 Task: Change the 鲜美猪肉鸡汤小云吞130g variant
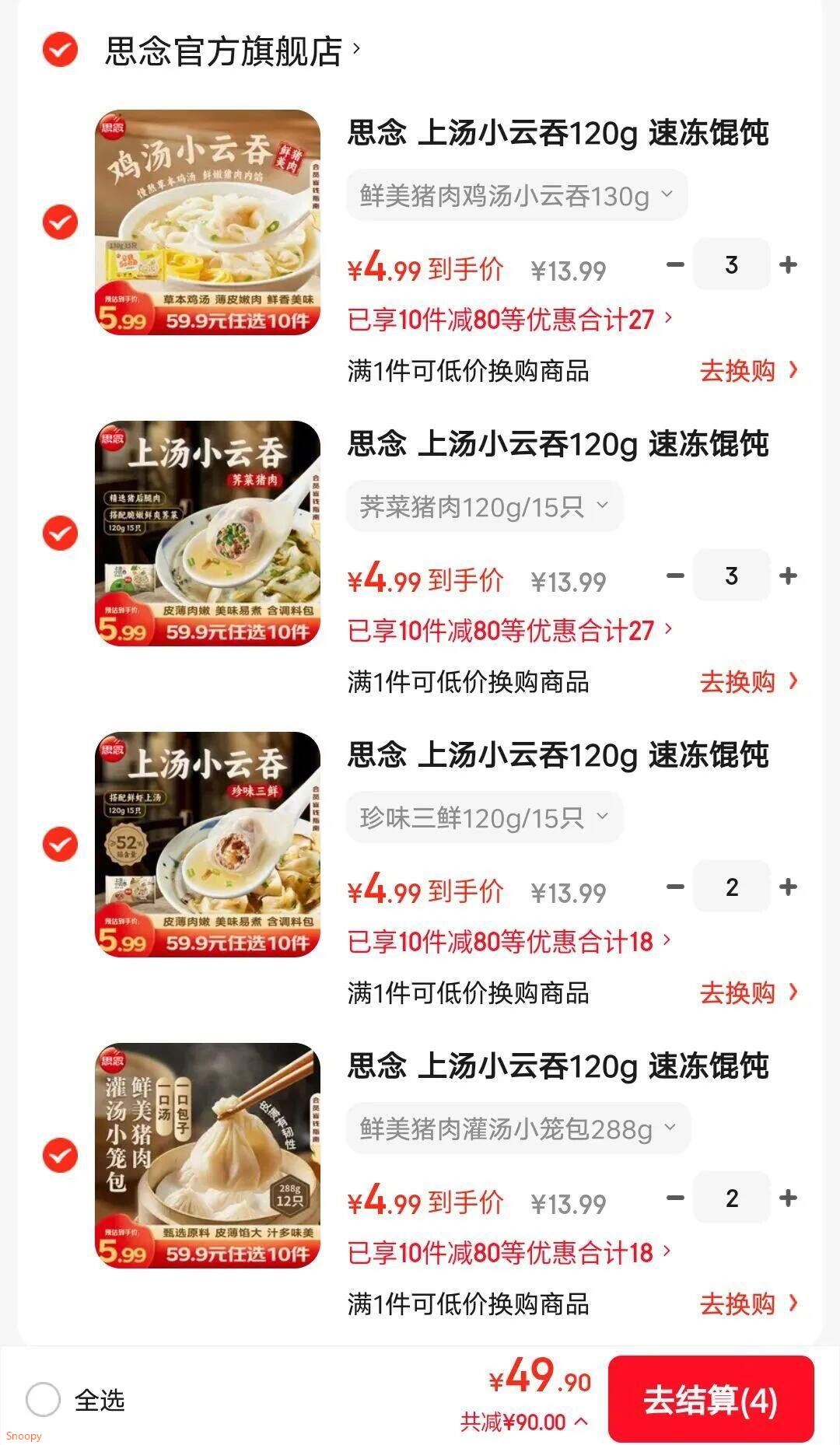[516, 195]
